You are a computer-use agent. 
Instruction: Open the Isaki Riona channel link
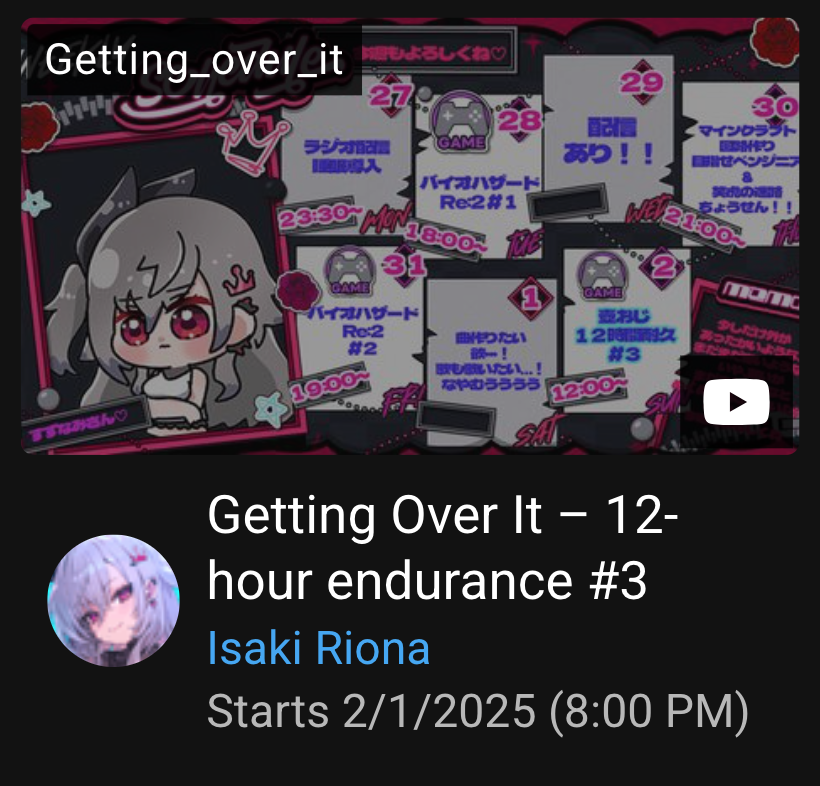pyautogui.click(x=318, y=648)
